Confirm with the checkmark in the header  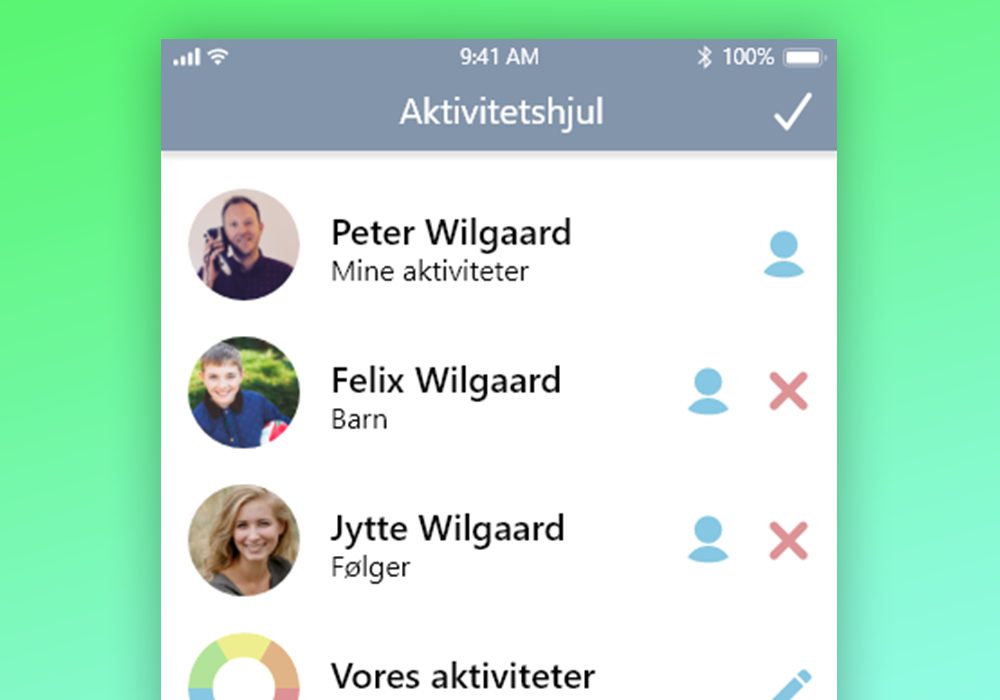point(791,112)
